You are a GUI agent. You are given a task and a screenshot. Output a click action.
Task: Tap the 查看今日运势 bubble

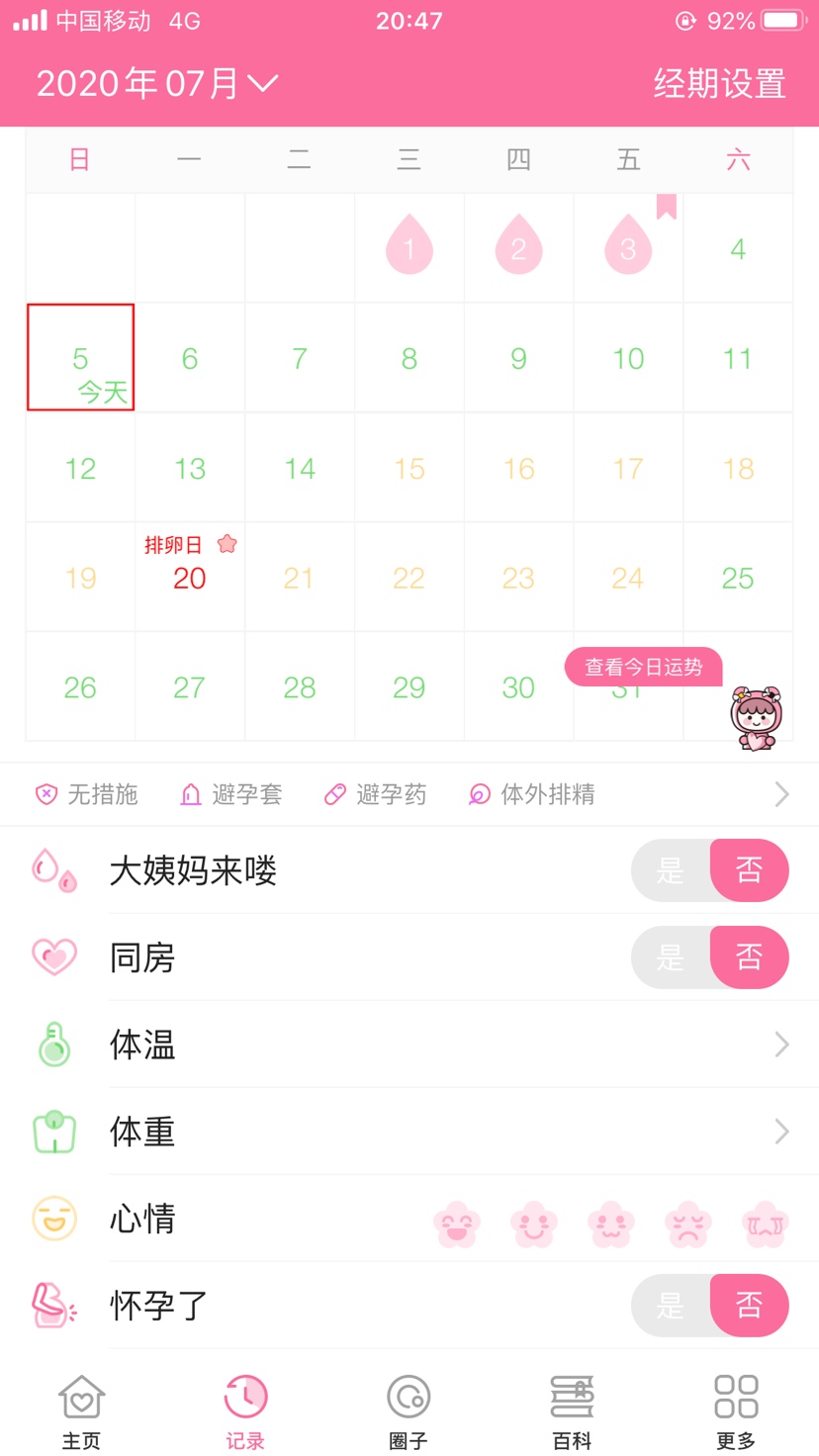[643, 668]
